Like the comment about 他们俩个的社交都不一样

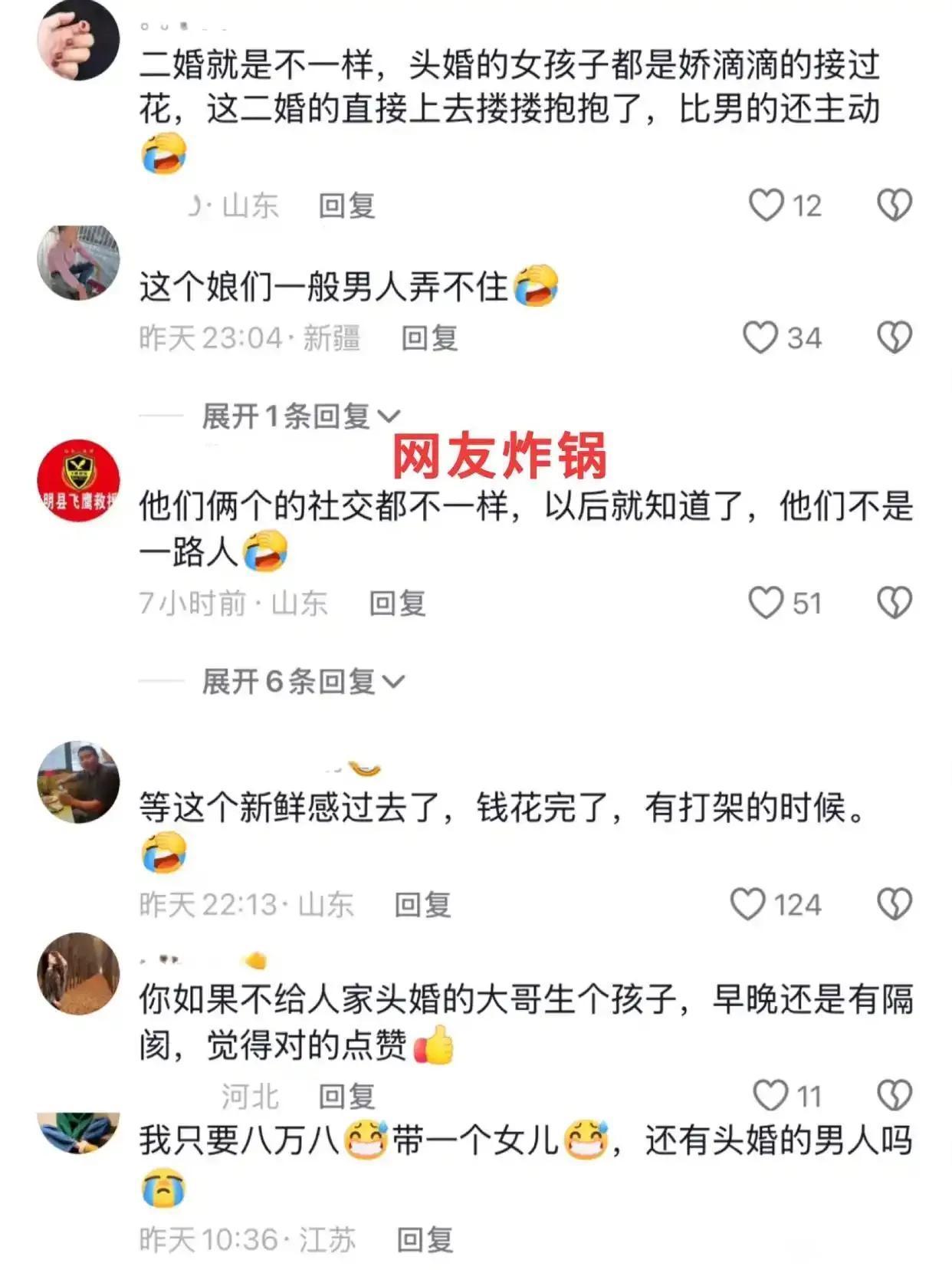(x=766, y=603)
